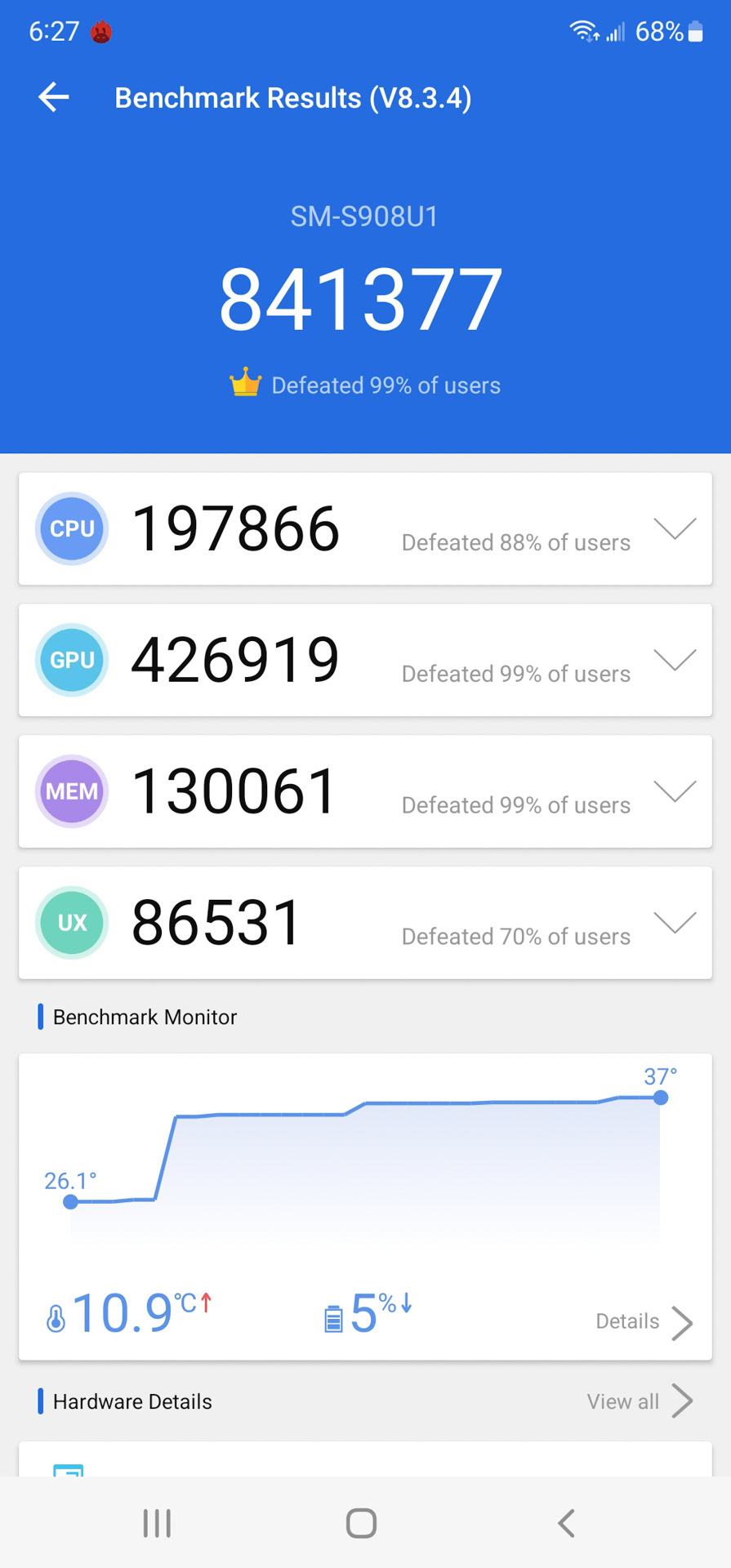731x1568 pixels.
Task: Expand the GPU score breakdown
Action: (x=675, y=660)
